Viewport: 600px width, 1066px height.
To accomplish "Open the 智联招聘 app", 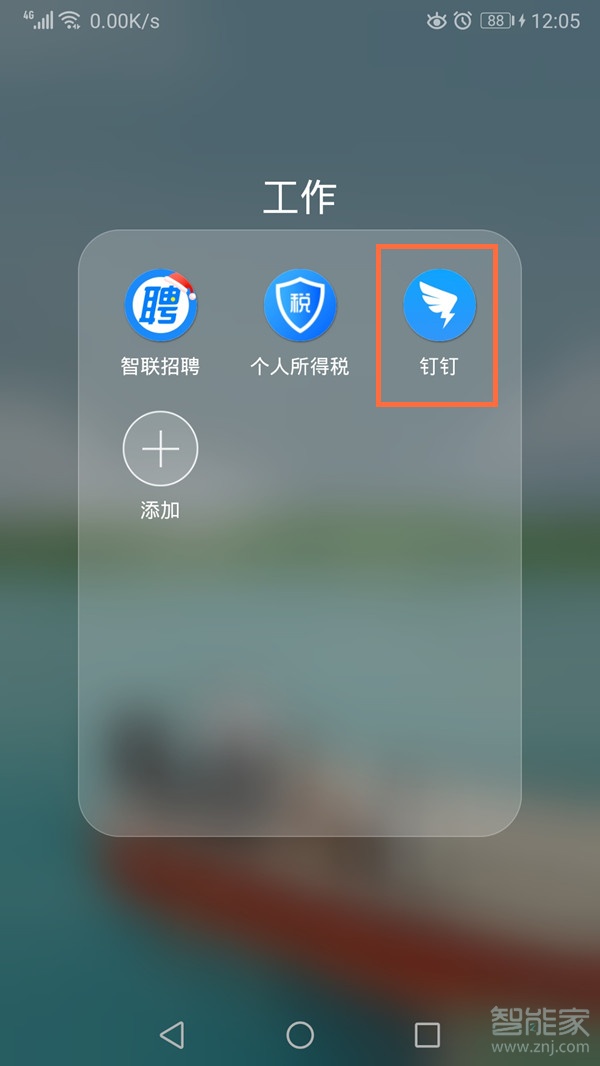I will coord(160,306).
